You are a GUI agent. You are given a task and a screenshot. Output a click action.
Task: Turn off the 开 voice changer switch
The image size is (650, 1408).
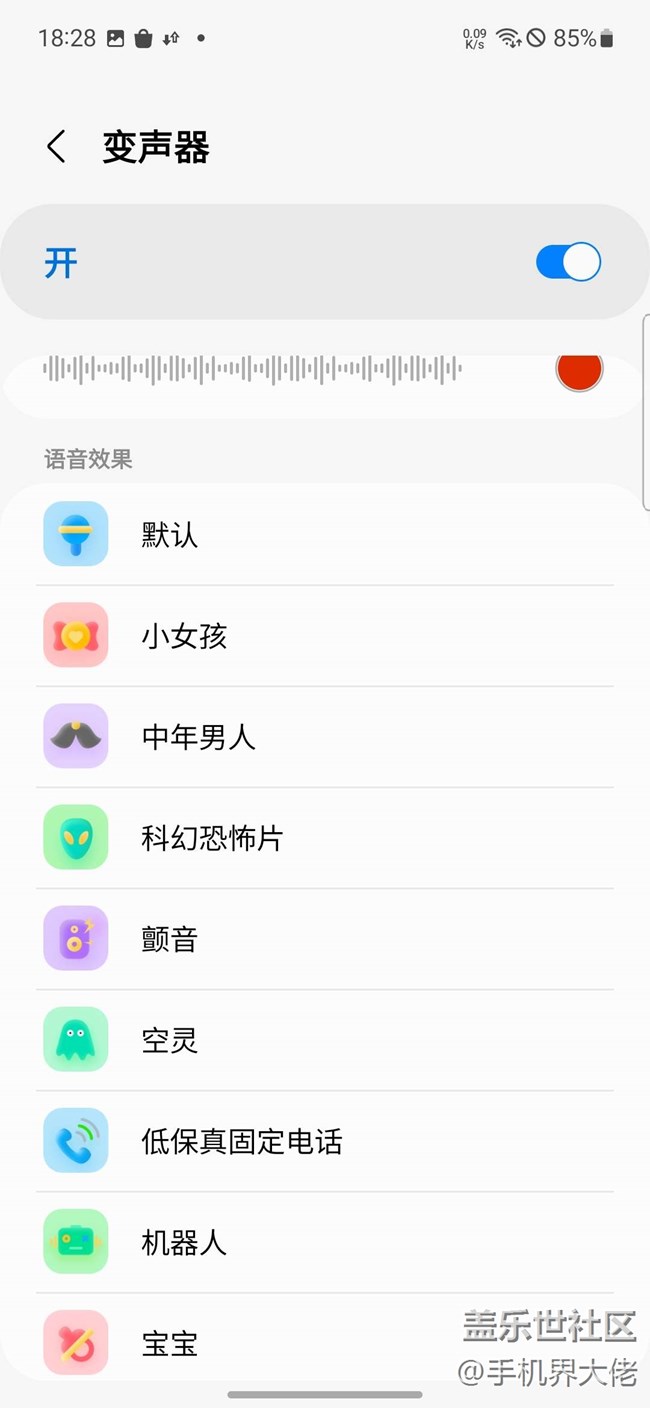tap(568, 263)
